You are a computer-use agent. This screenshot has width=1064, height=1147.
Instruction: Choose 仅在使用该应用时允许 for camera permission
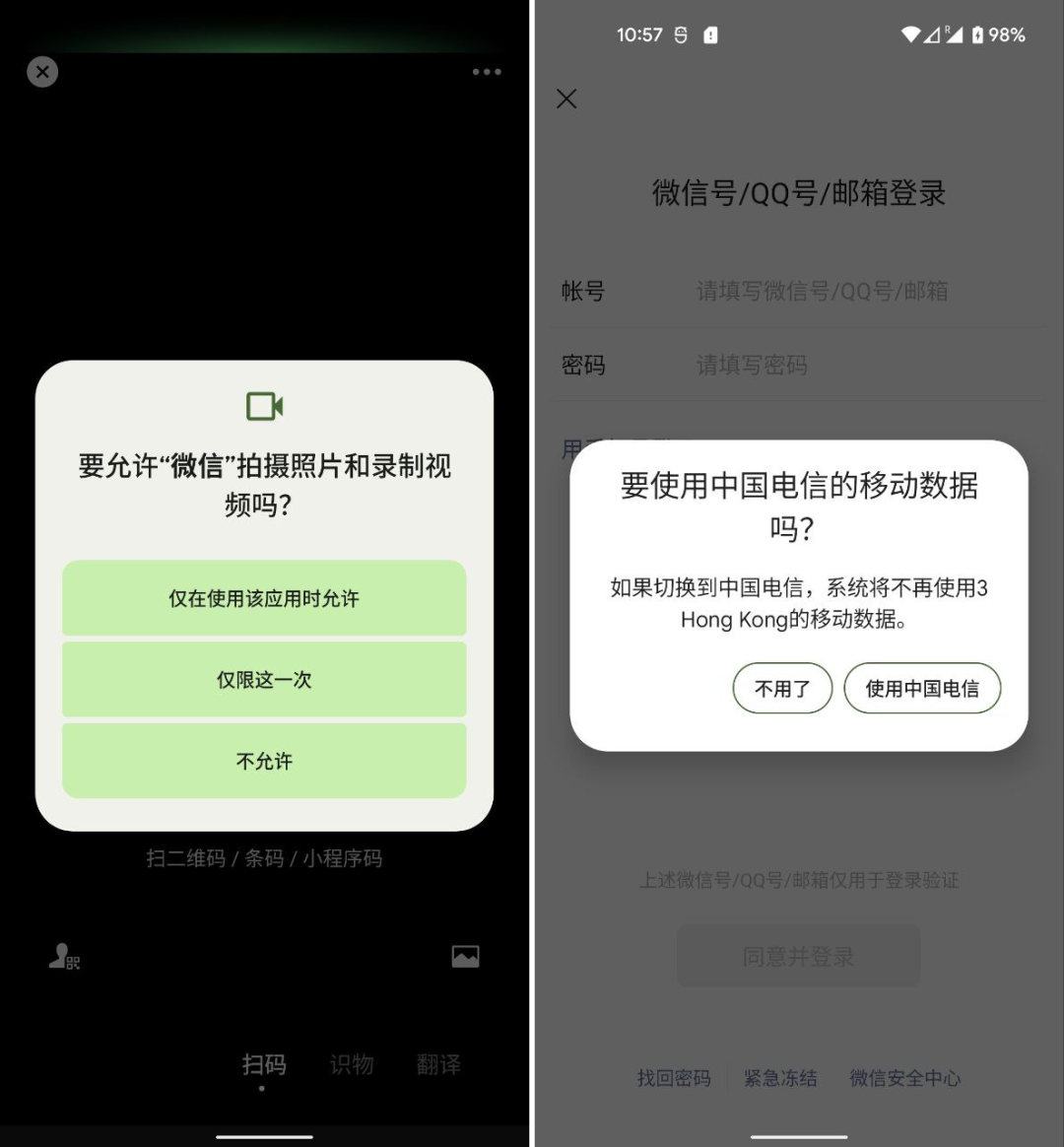click(x=264, y=598)
